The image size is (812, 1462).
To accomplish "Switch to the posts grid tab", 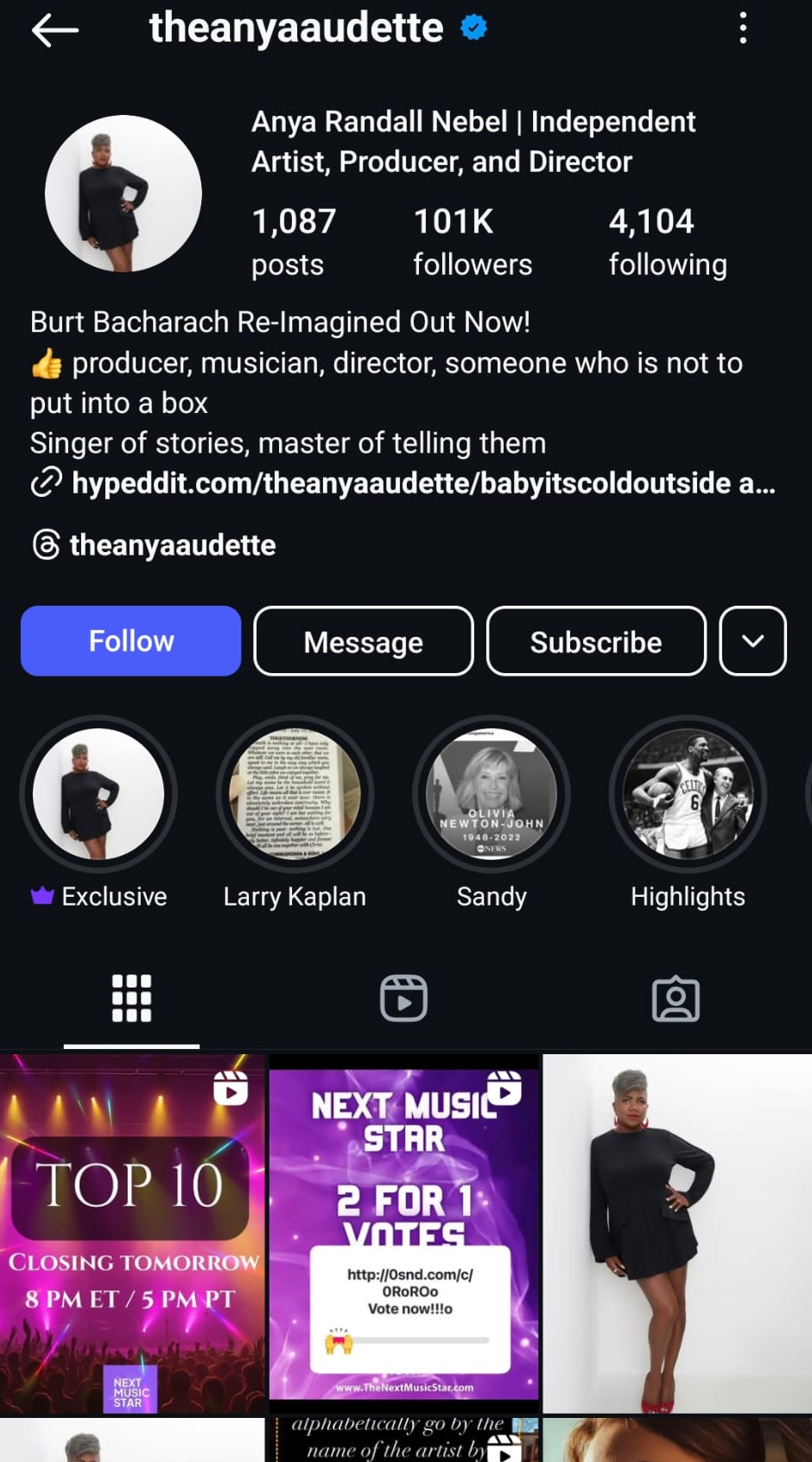I will 131,999.
